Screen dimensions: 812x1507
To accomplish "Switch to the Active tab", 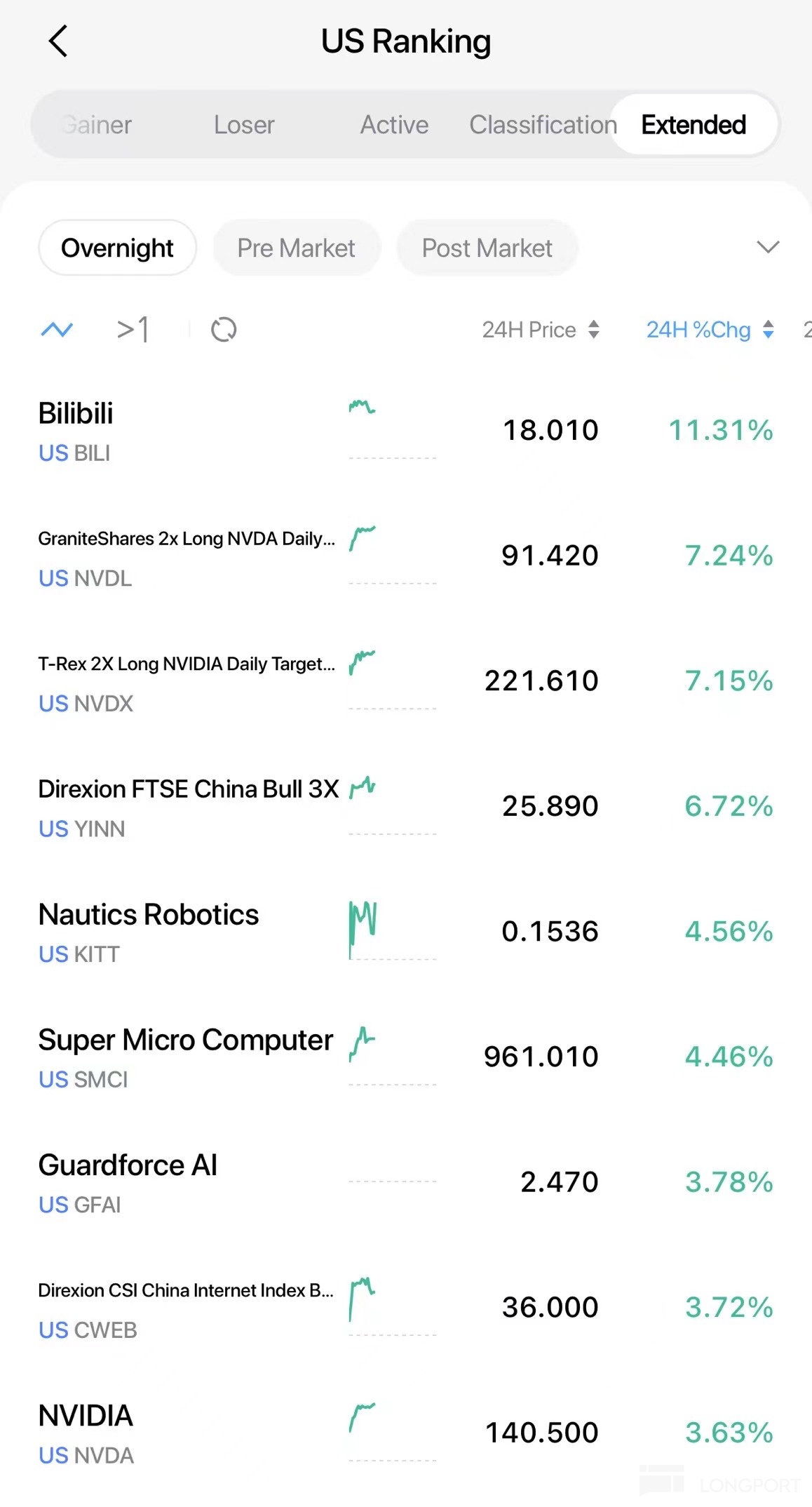I will pyautogui.click(x=394, y=125).
